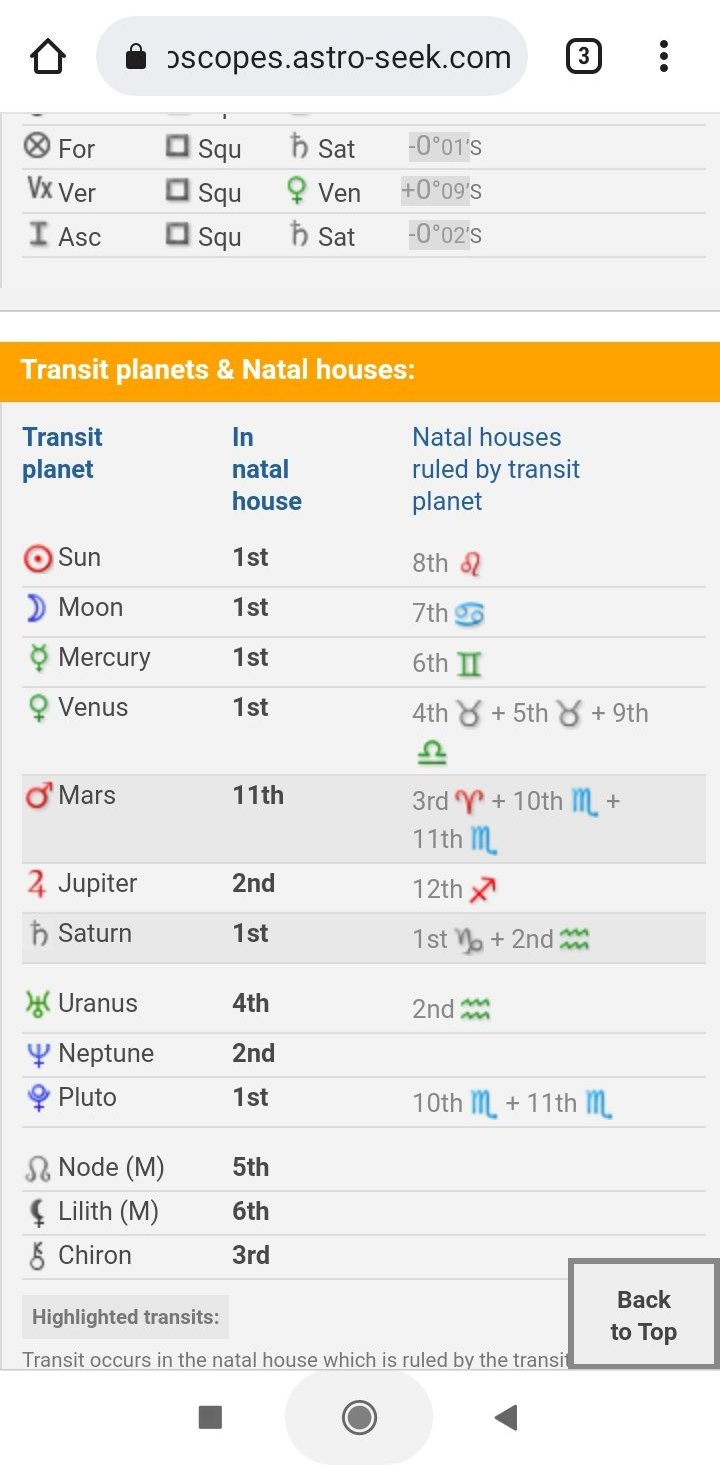Screen dimensions: 720x1465
Task: Go back using the system back button
Action: coord(506,1417)
